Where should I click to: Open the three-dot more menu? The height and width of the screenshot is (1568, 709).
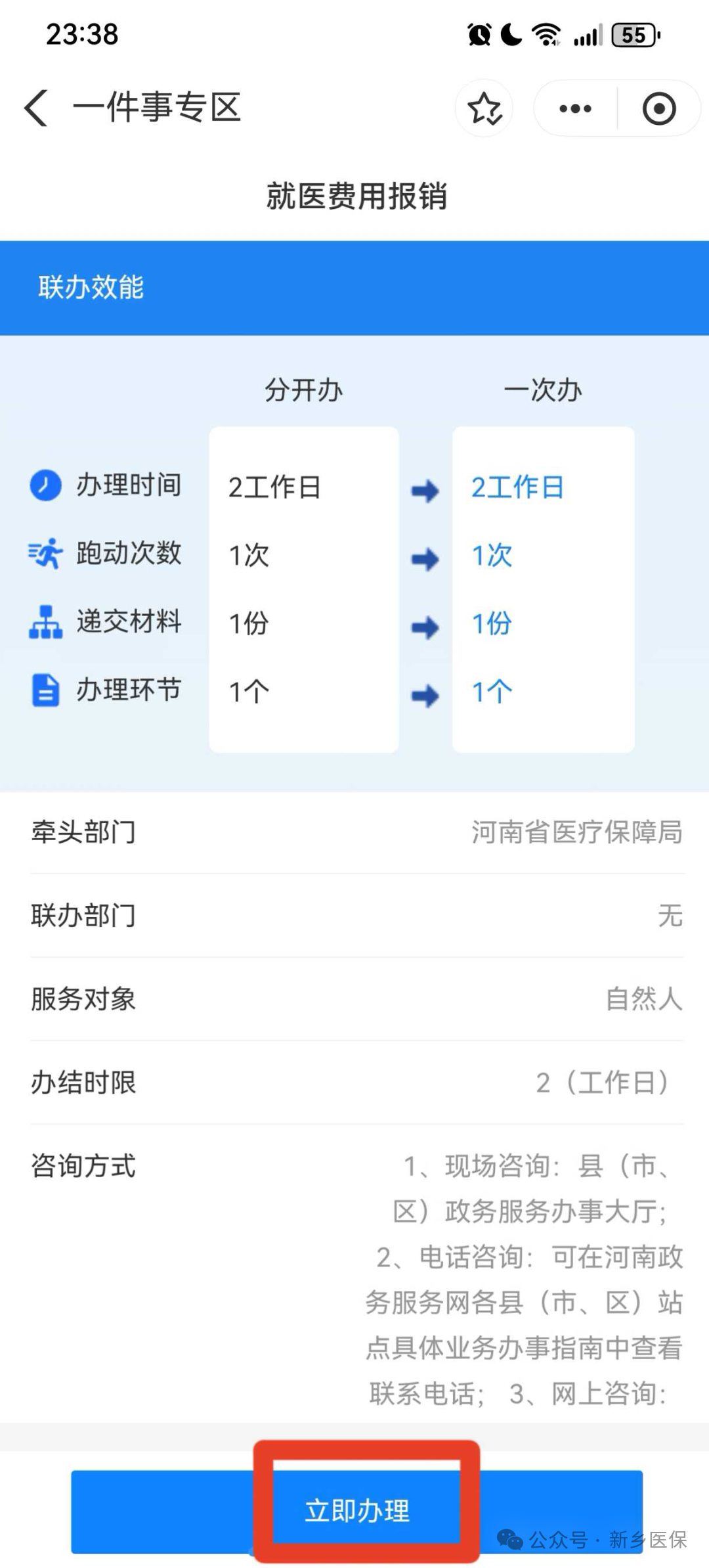click(576, 108)
